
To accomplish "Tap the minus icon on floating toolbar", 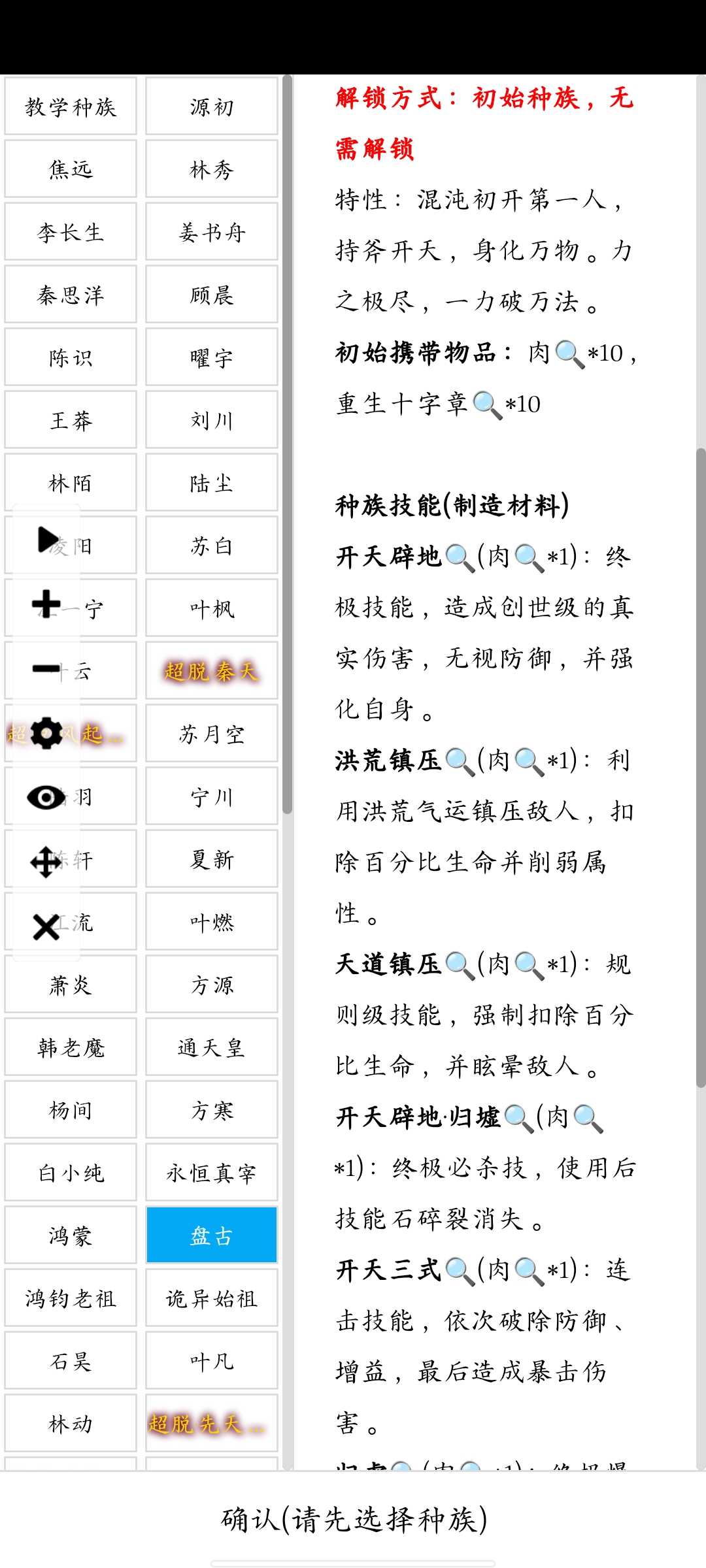I will coord(46,668).
